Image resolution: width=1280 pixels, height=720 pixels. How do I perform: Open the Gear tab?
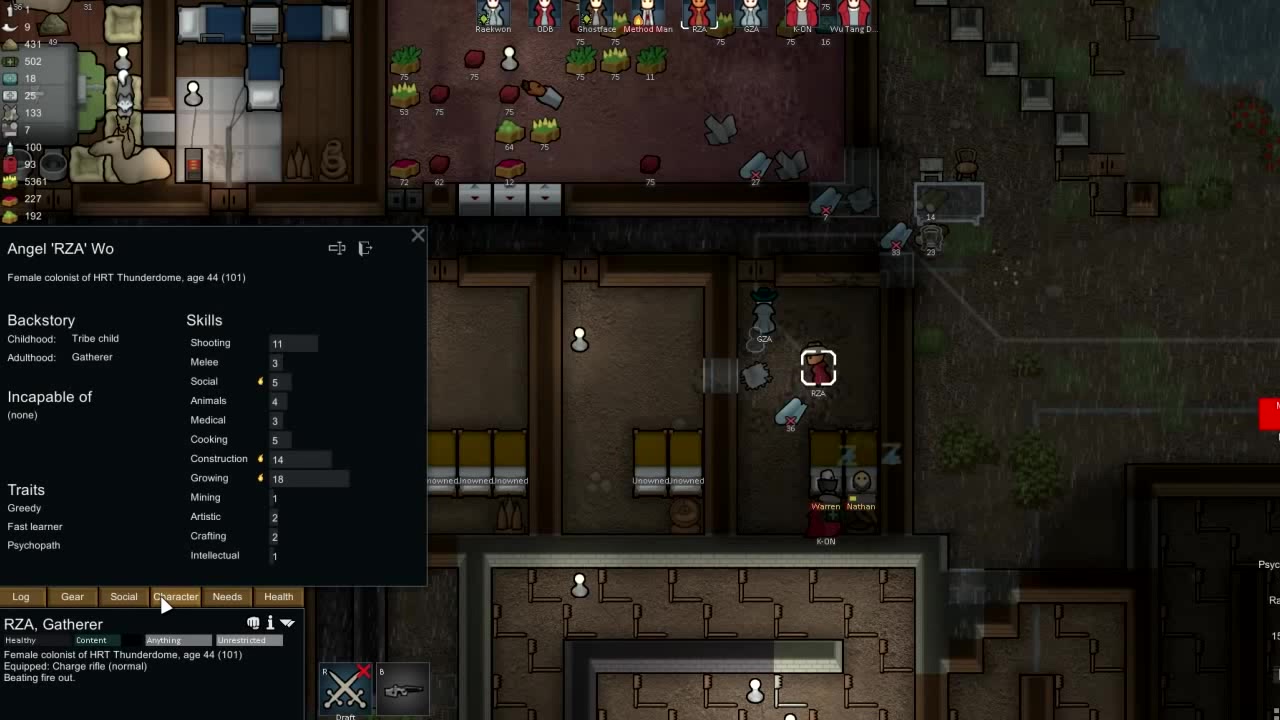[x=72, y=597]
